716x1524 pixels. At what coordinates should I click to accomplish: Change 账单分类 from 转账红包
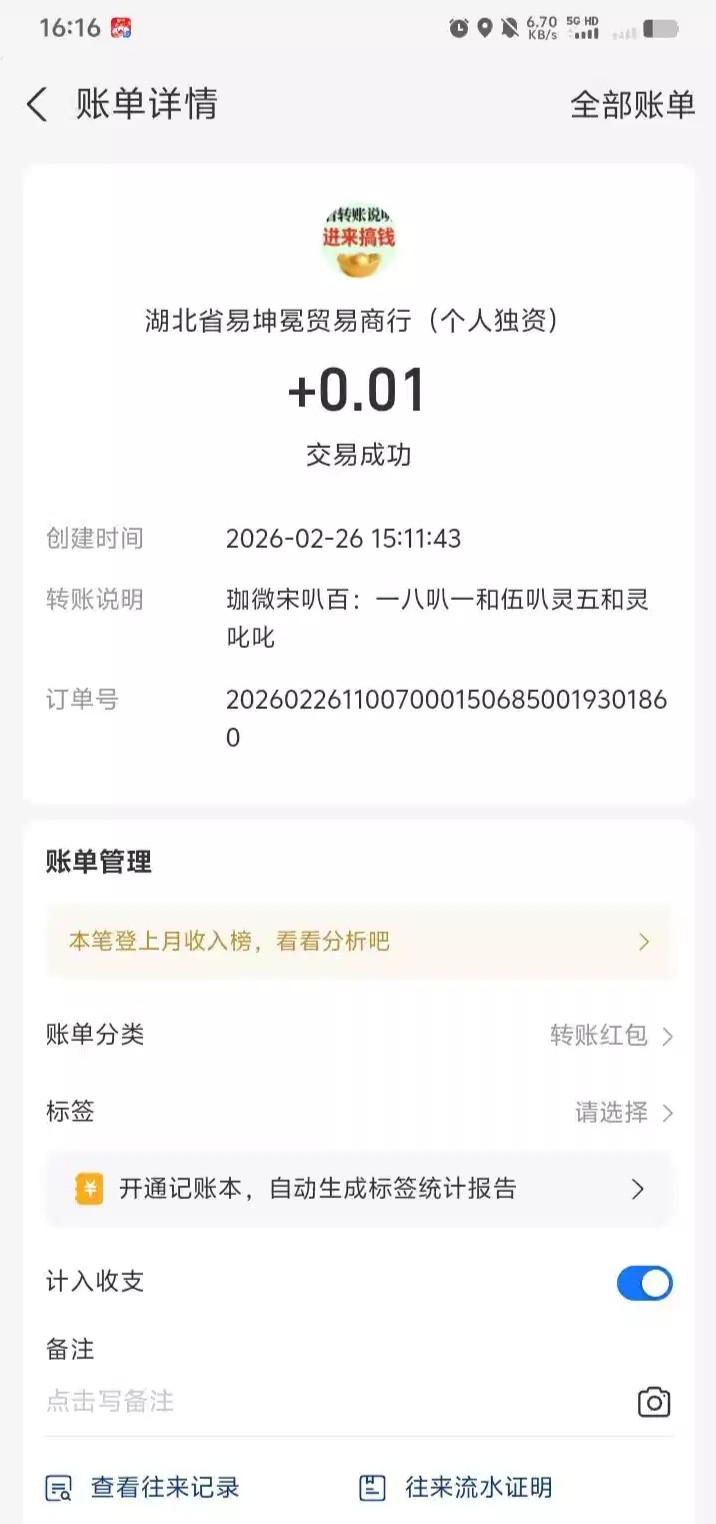[x=610, y=1035]
